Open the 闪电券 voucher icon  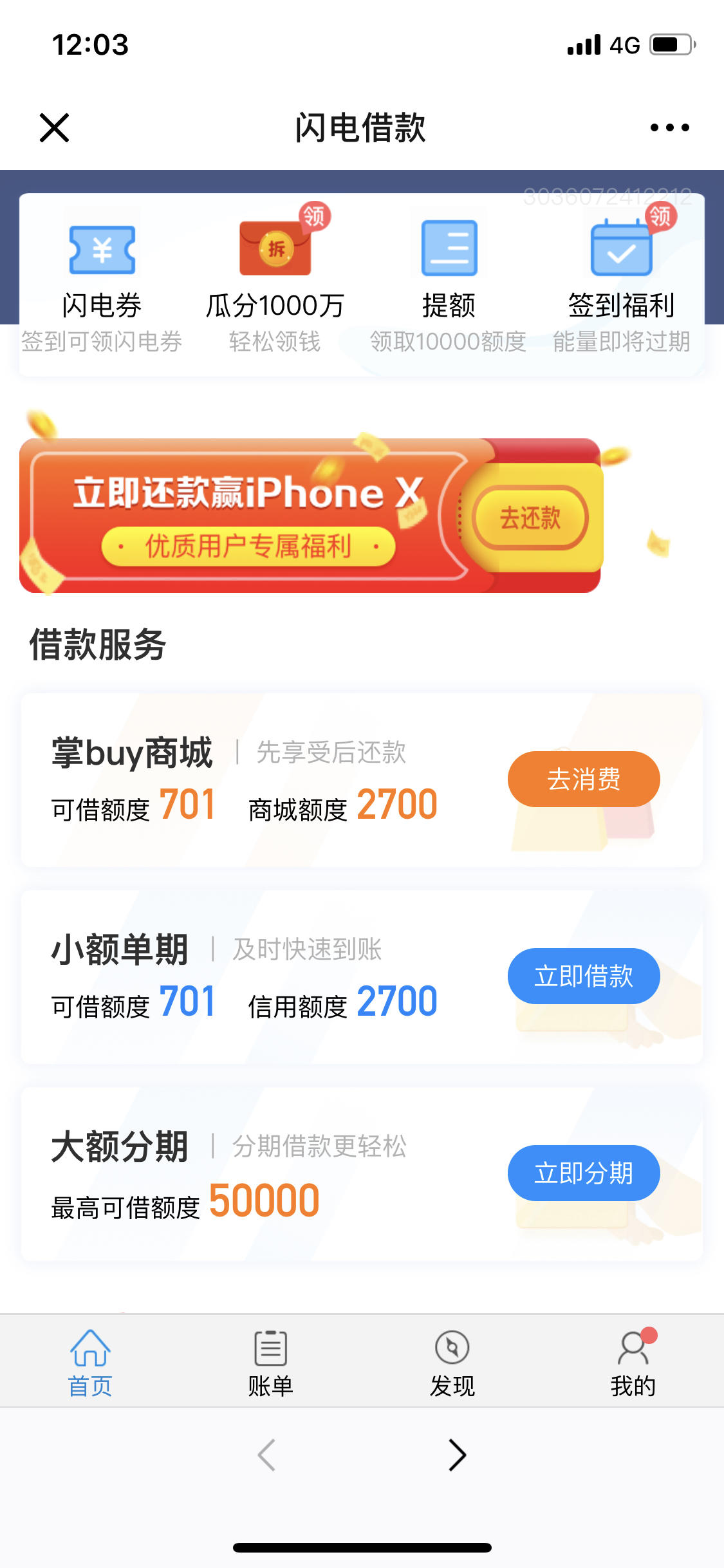(x=102, y=250)
